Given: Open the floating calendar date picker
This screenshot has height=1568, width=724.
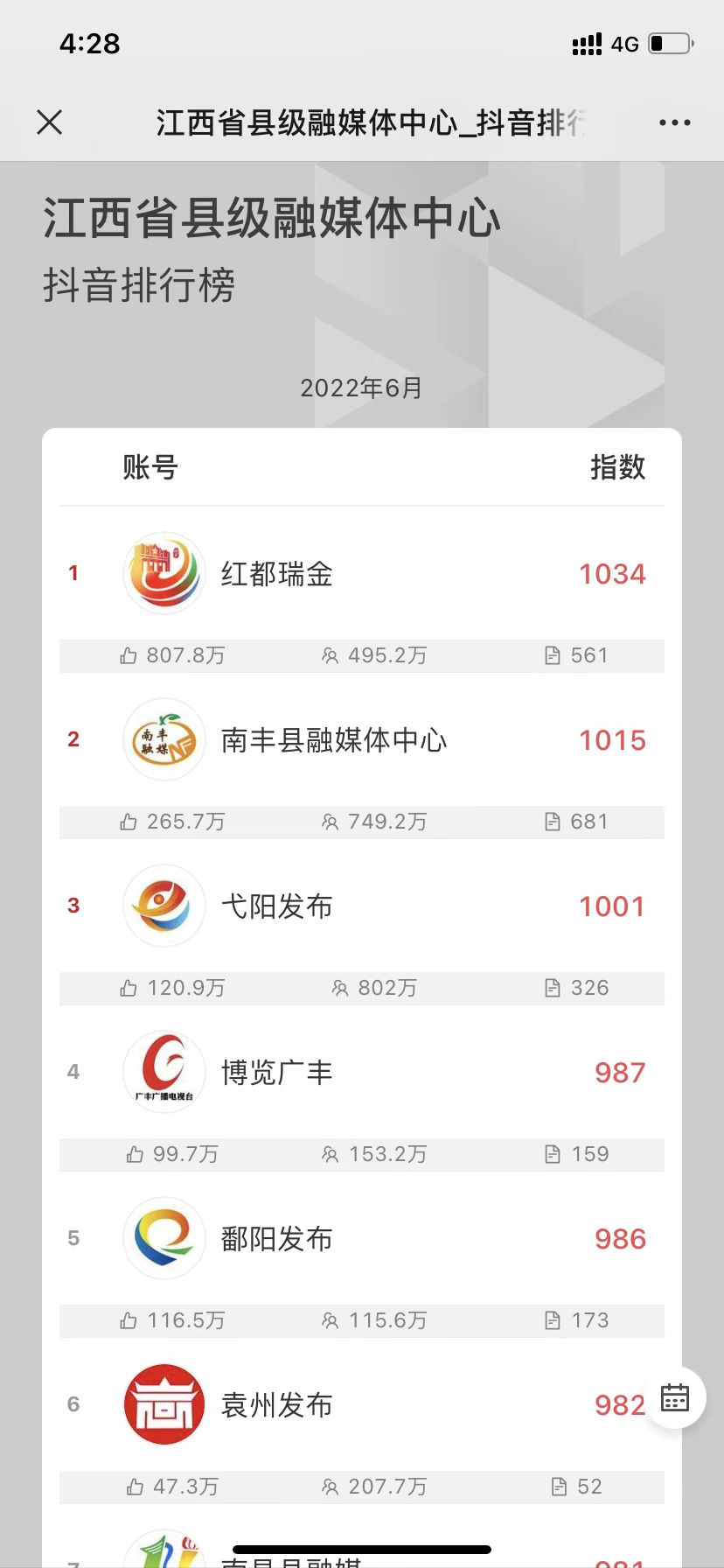Looking at the screenshot, I should (674, 1397).
